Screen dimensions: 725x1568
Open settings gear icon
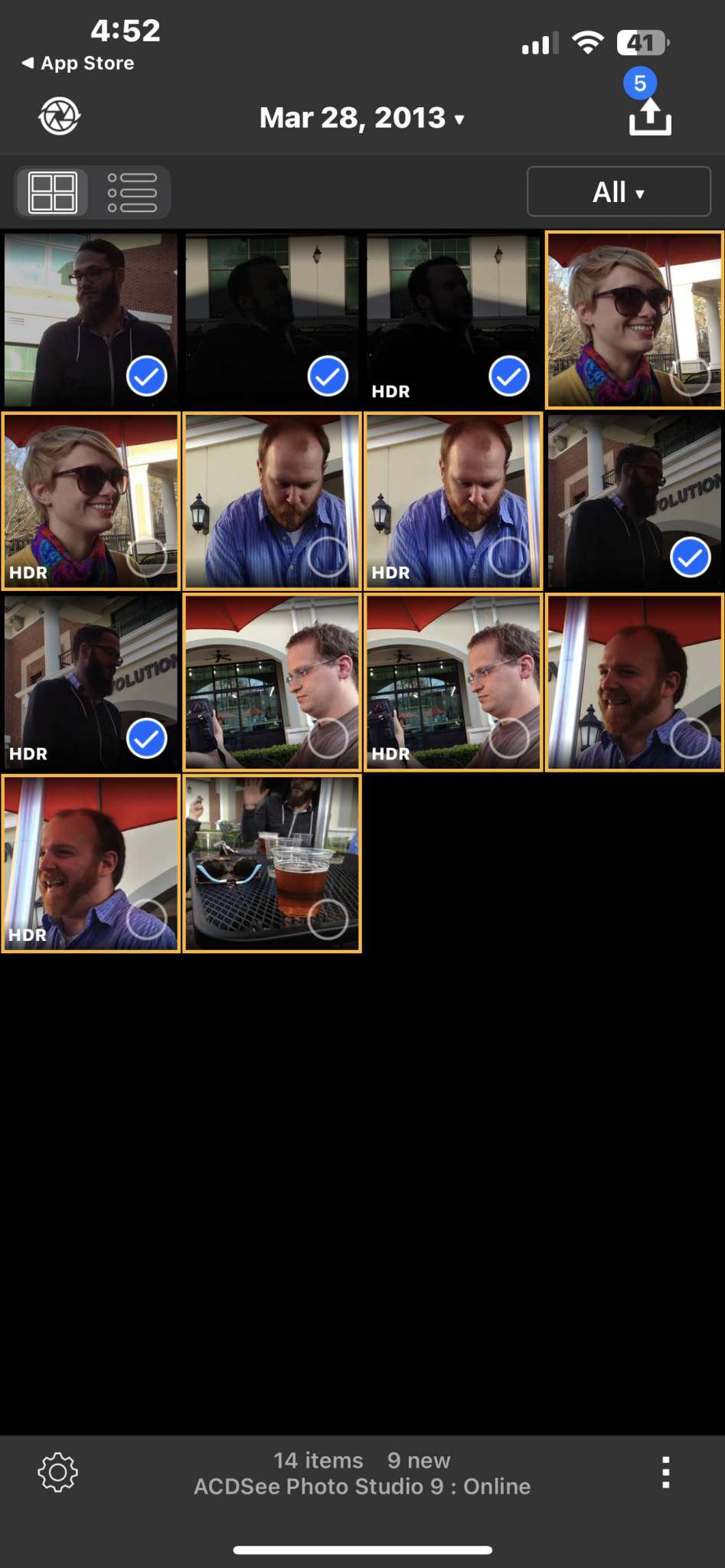click(x=58, y=1472)
